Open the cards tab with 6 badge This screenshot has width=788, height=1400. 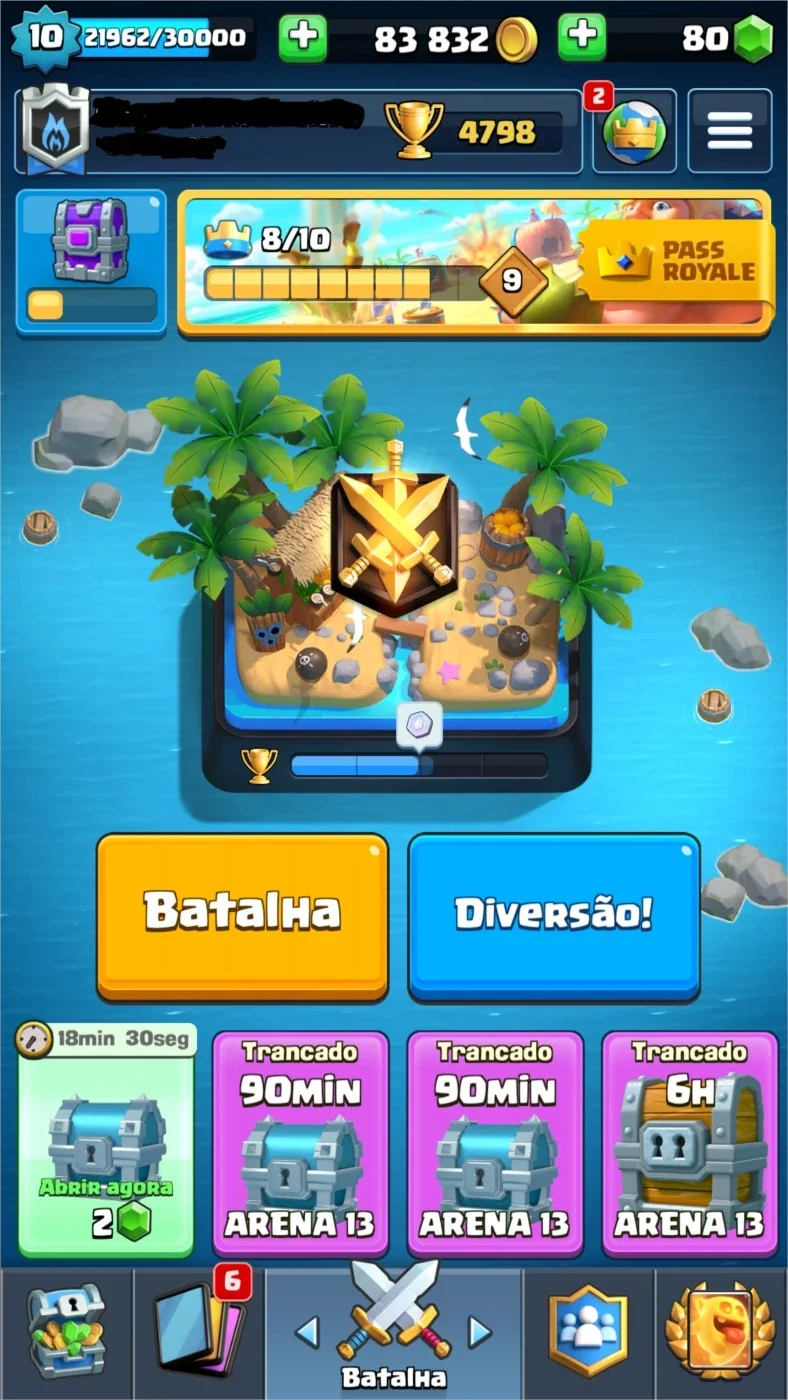click(x=198, y=1332)
